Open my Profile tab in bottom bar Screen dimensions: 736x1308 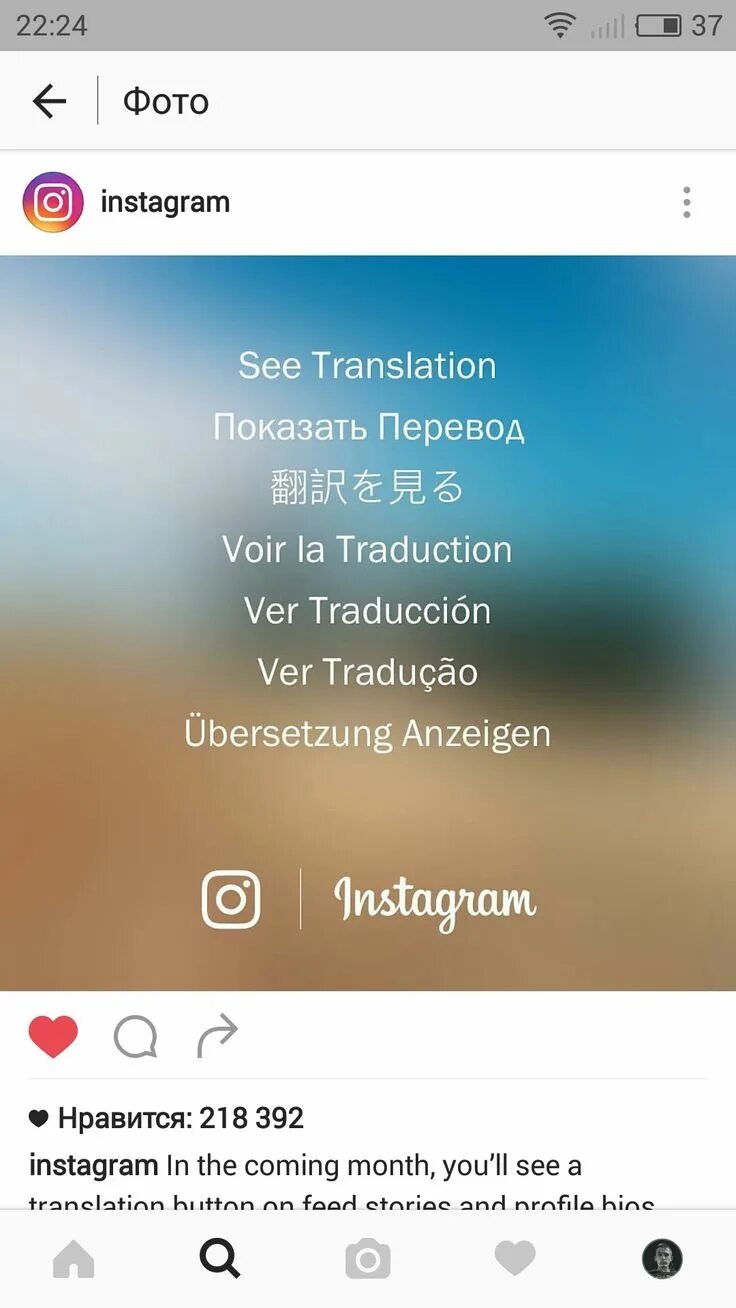click(x=662, y=1258)
